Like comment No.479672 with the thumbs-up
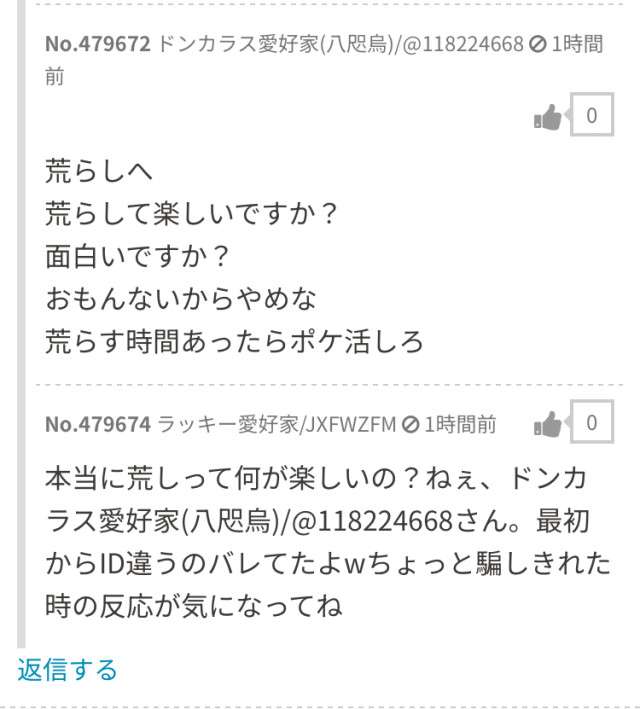Screen dimensions: 640x709 pos(548,119)
